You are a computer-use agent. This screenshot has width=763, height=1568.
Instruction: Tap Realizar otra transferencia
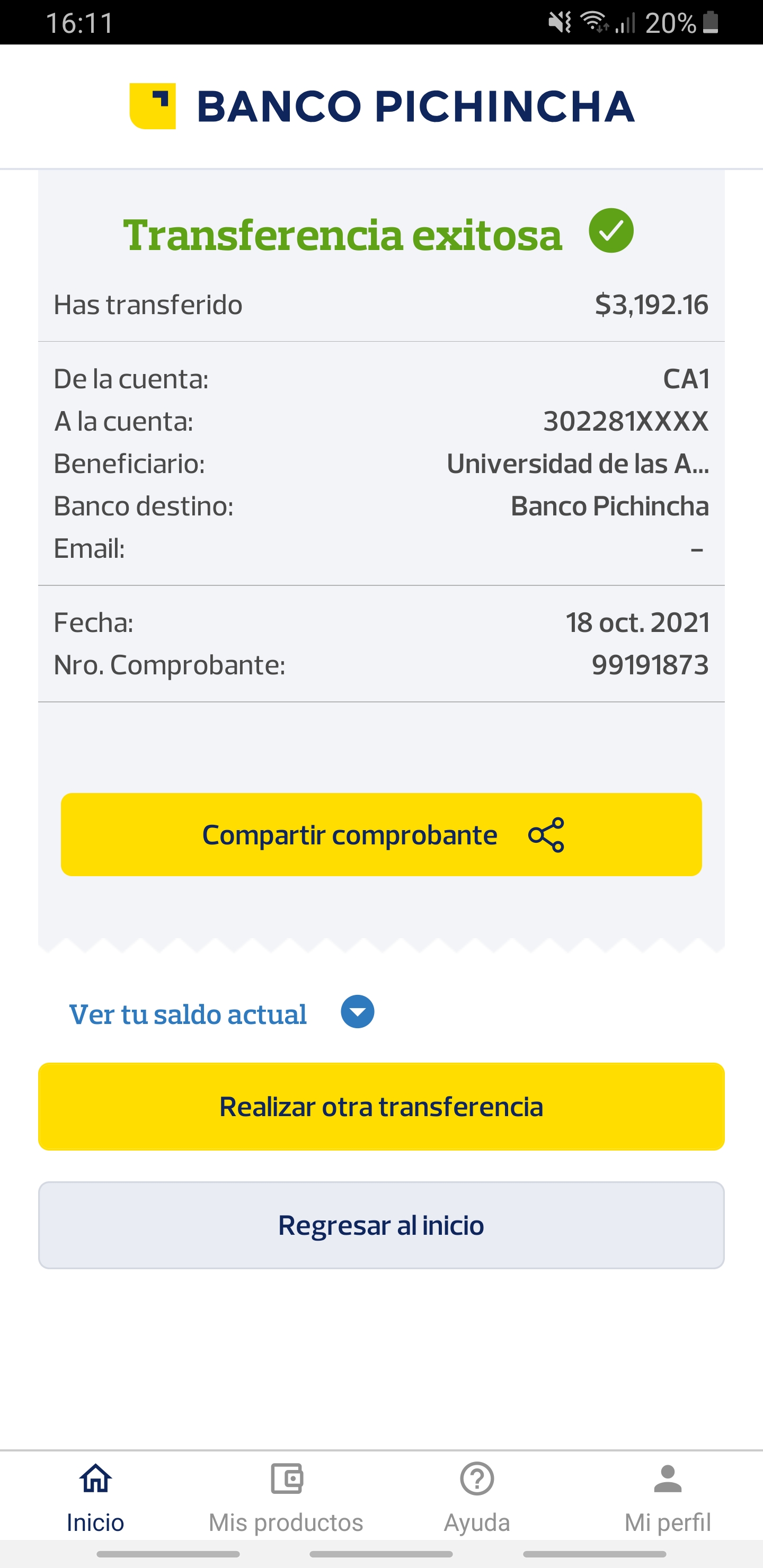[x=381, y=1107]
